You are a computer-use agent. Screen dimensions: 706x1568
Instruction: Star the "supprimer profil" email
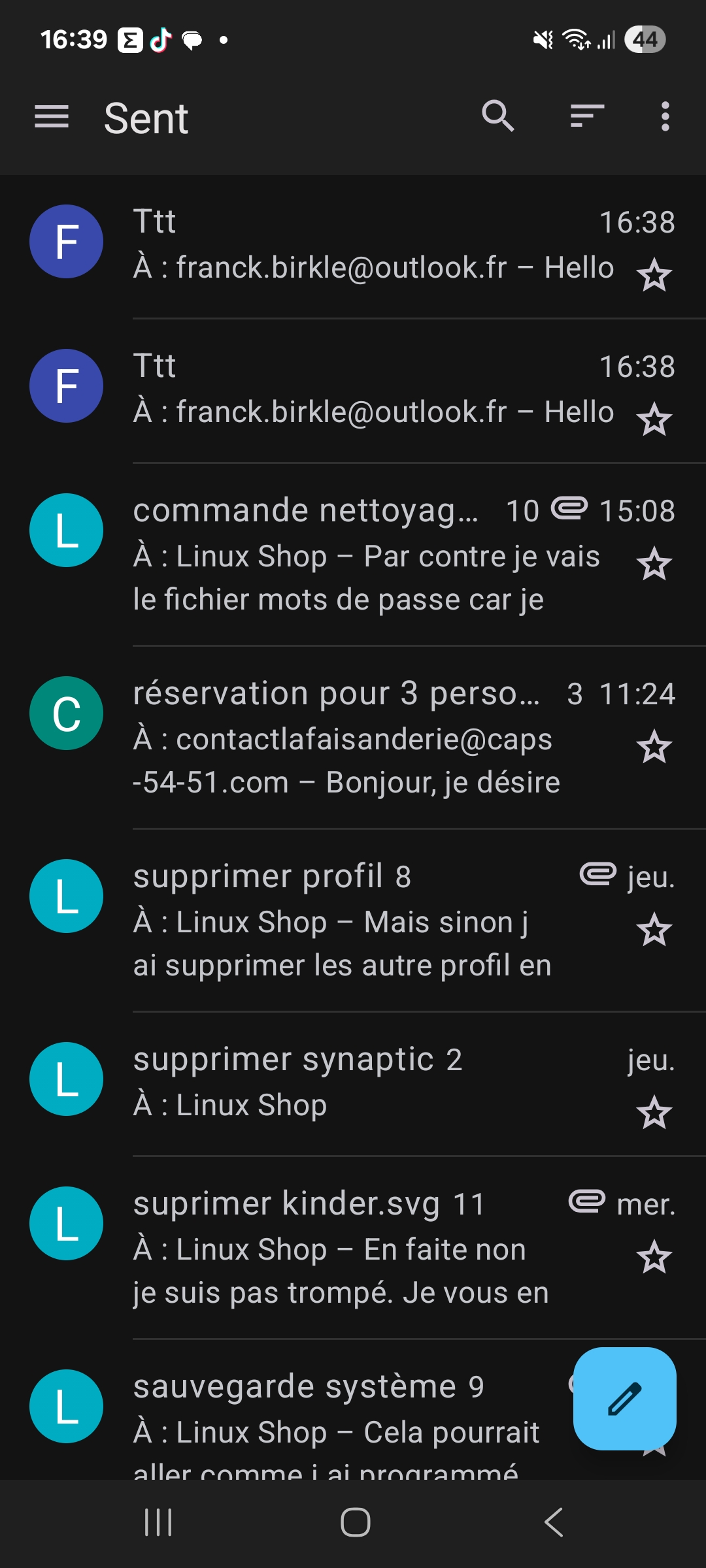(x=654, y=930)
